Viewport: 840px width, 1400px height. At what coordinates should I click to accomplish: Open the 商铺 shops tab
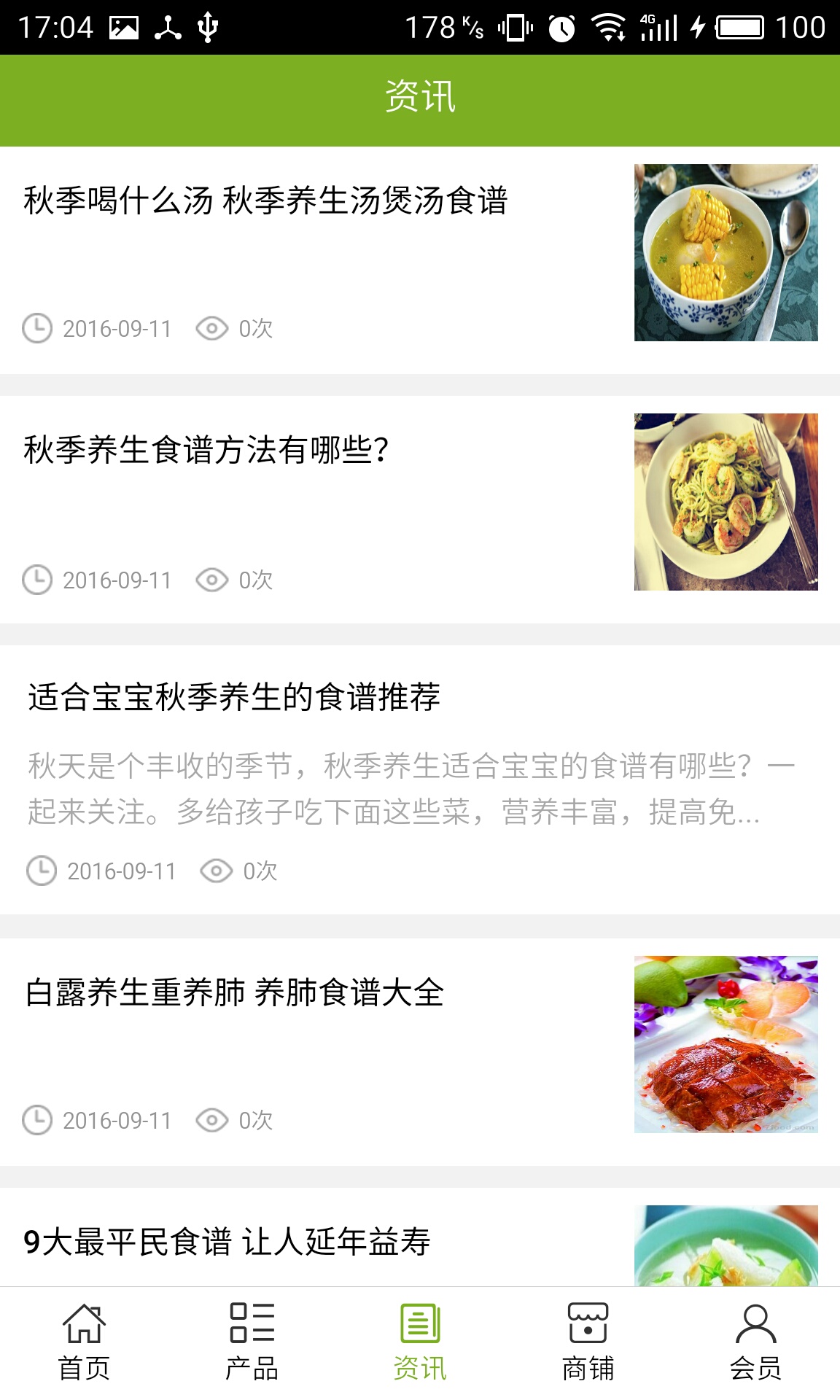(x=588, y=1343)
